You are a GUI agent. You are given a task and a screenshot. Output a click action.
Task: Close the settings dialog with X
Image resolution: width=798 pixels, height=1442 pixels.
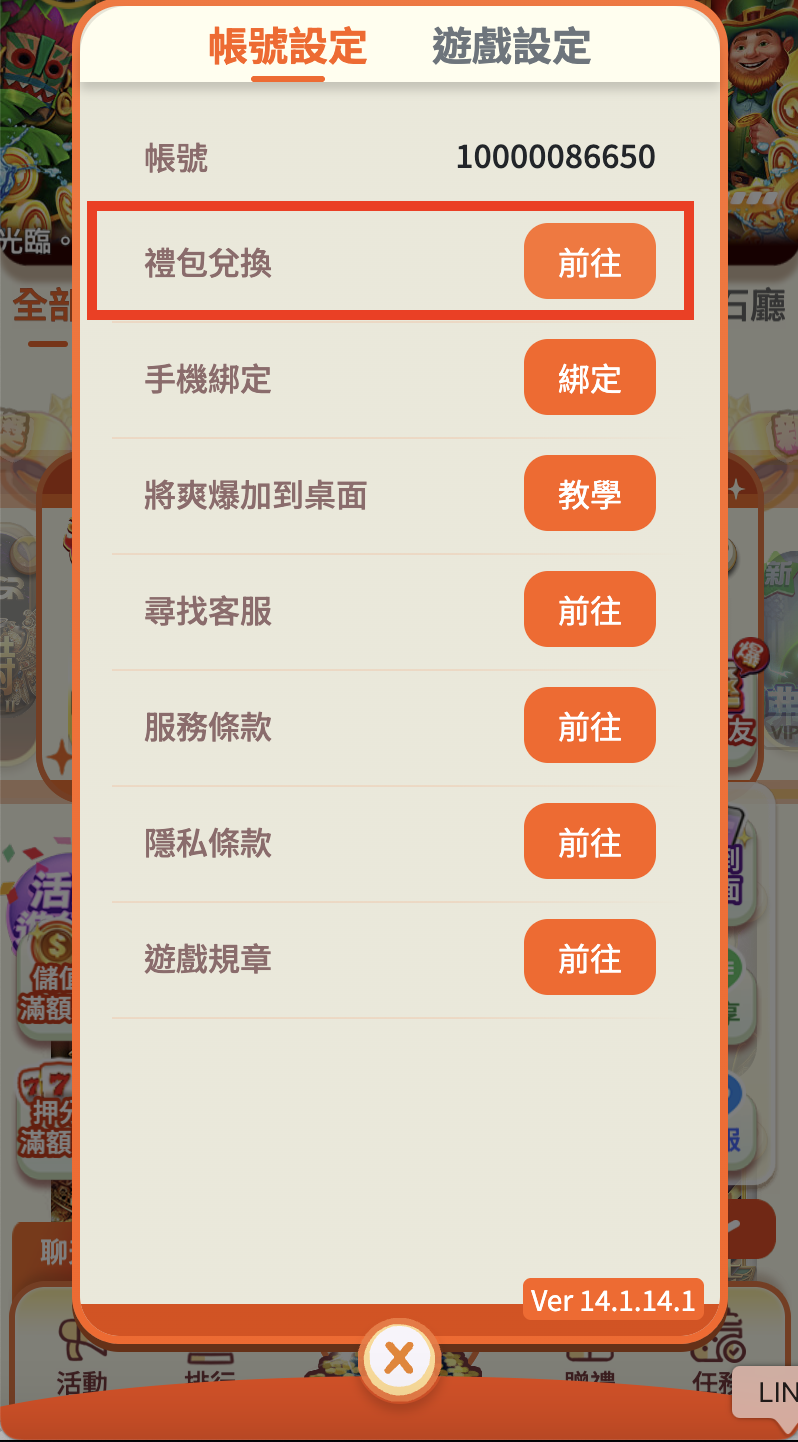click(x=399, y=1357)
